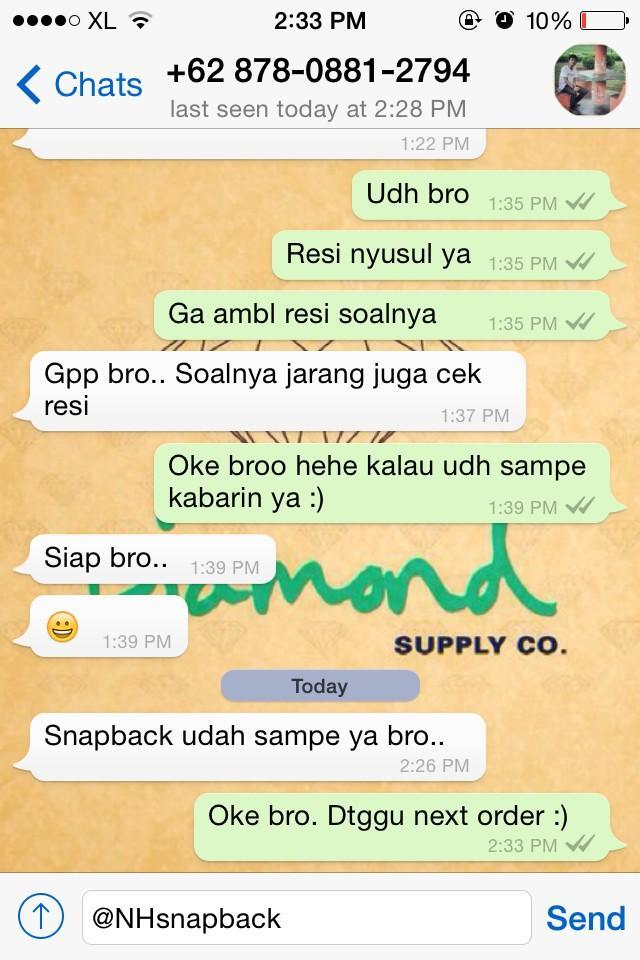640x960 pixels.
Task: Go back to Chats list
Action: [80, 86]
